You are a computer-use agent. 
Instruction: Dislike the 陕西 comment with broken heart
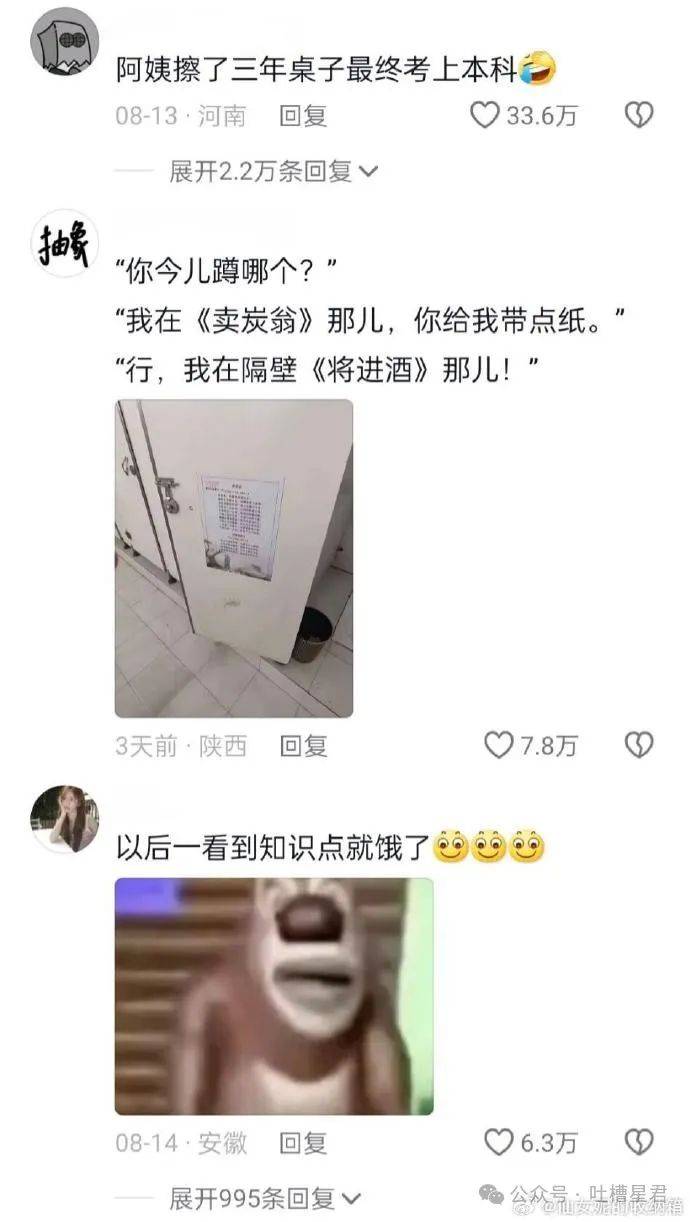pos(639,745)
